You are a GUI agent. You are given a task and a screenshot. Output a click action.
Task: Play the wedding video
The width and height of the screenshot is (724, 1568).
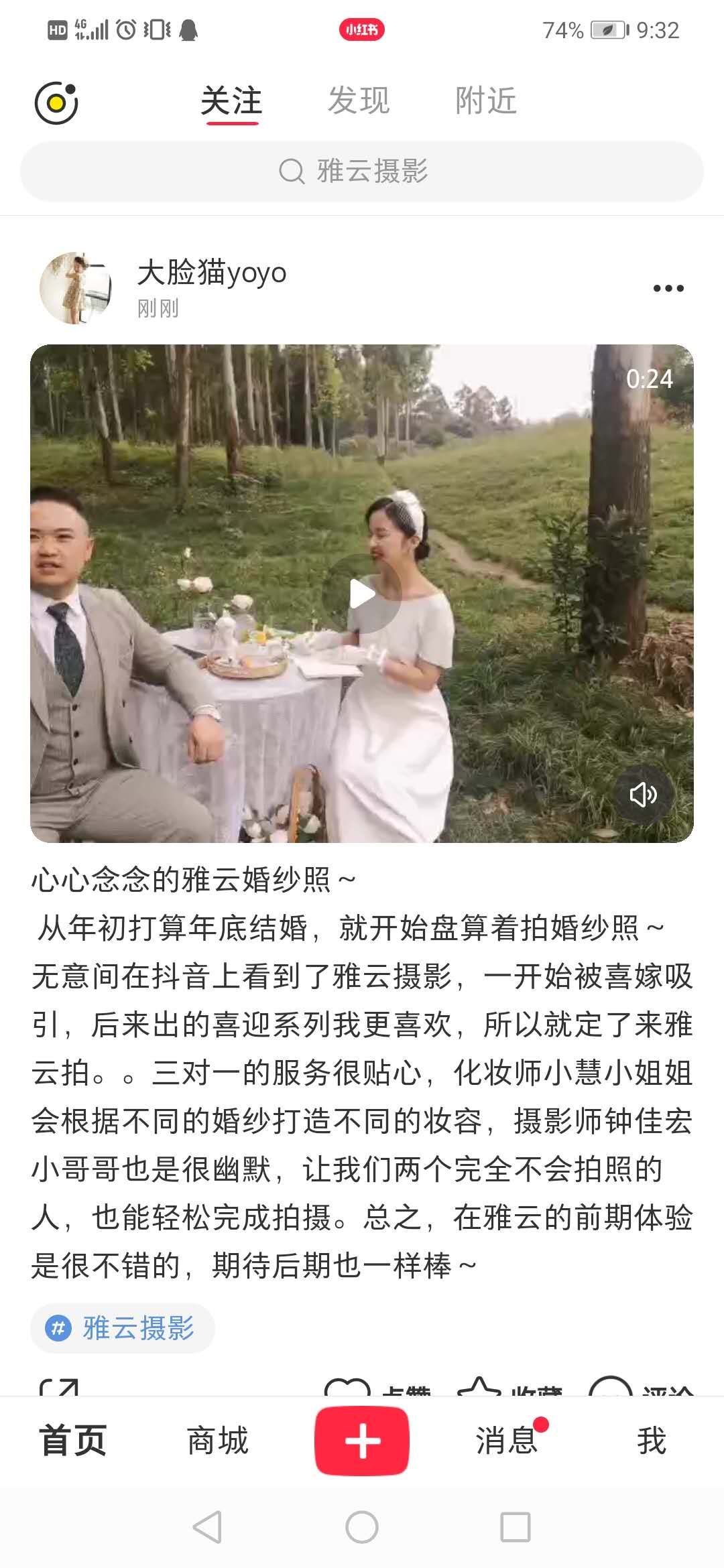coord(362,594)
